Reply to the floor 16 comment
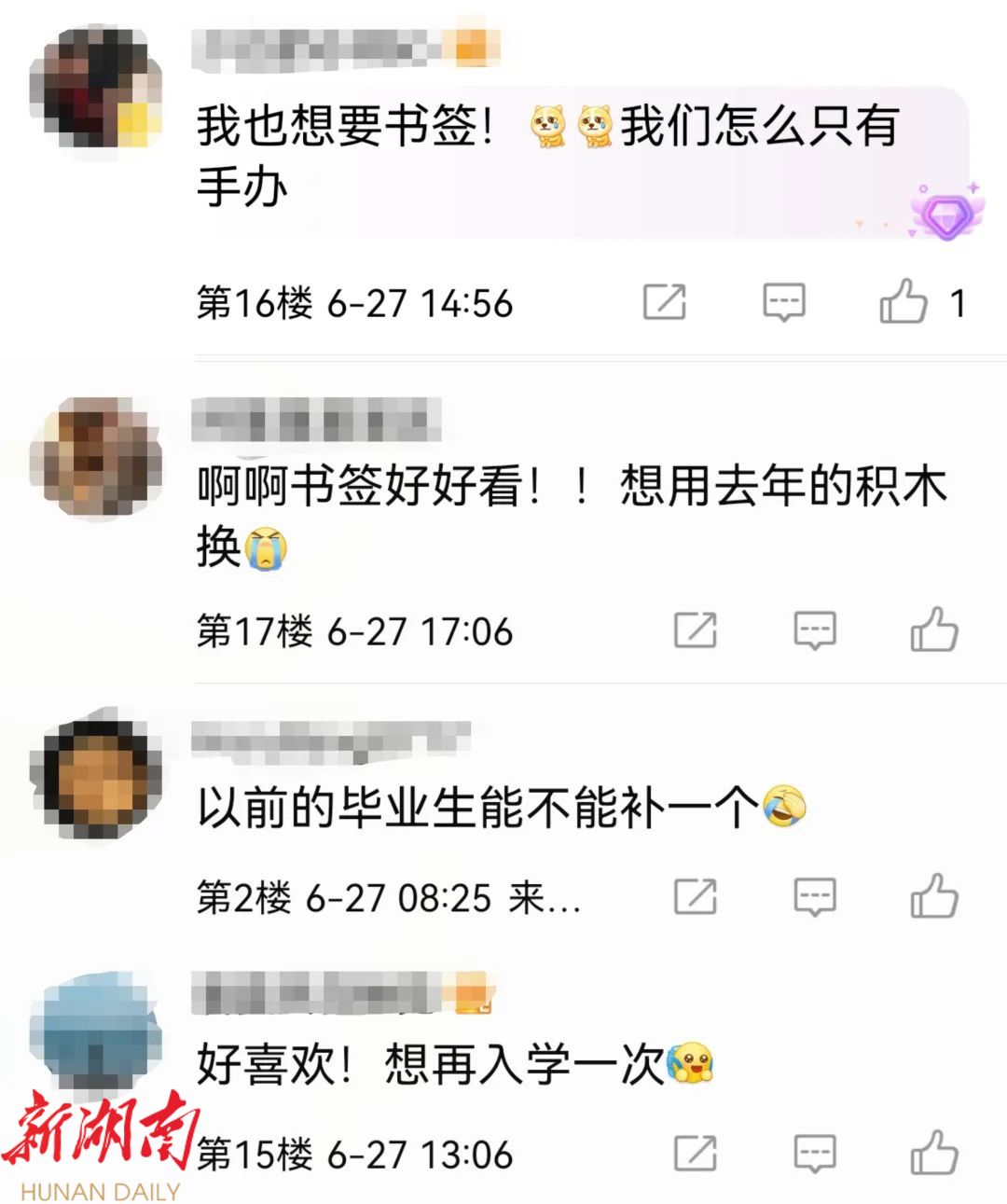The width and height of the screenshot is (1007, 1204). (x=784, y=302)
